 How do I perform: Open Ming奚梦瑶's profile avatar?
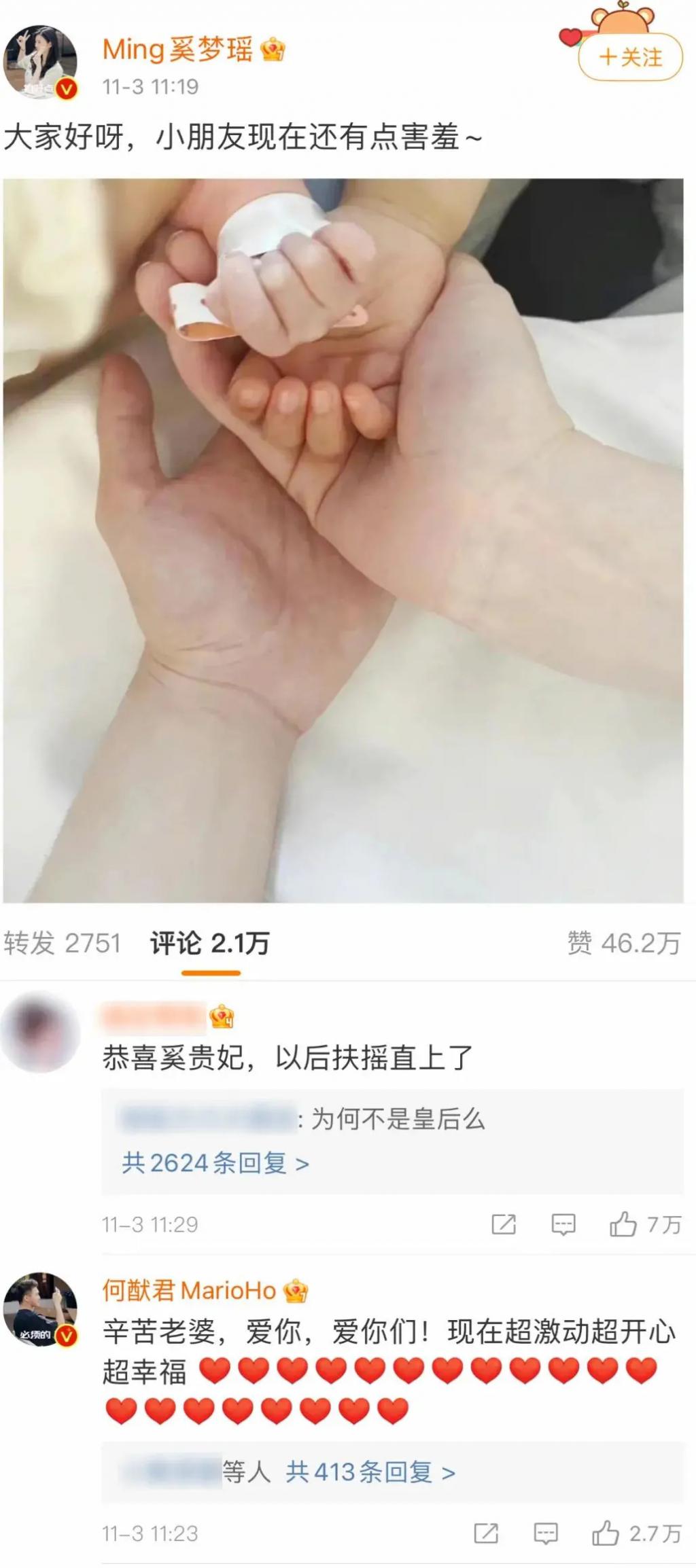pos(41,63)
